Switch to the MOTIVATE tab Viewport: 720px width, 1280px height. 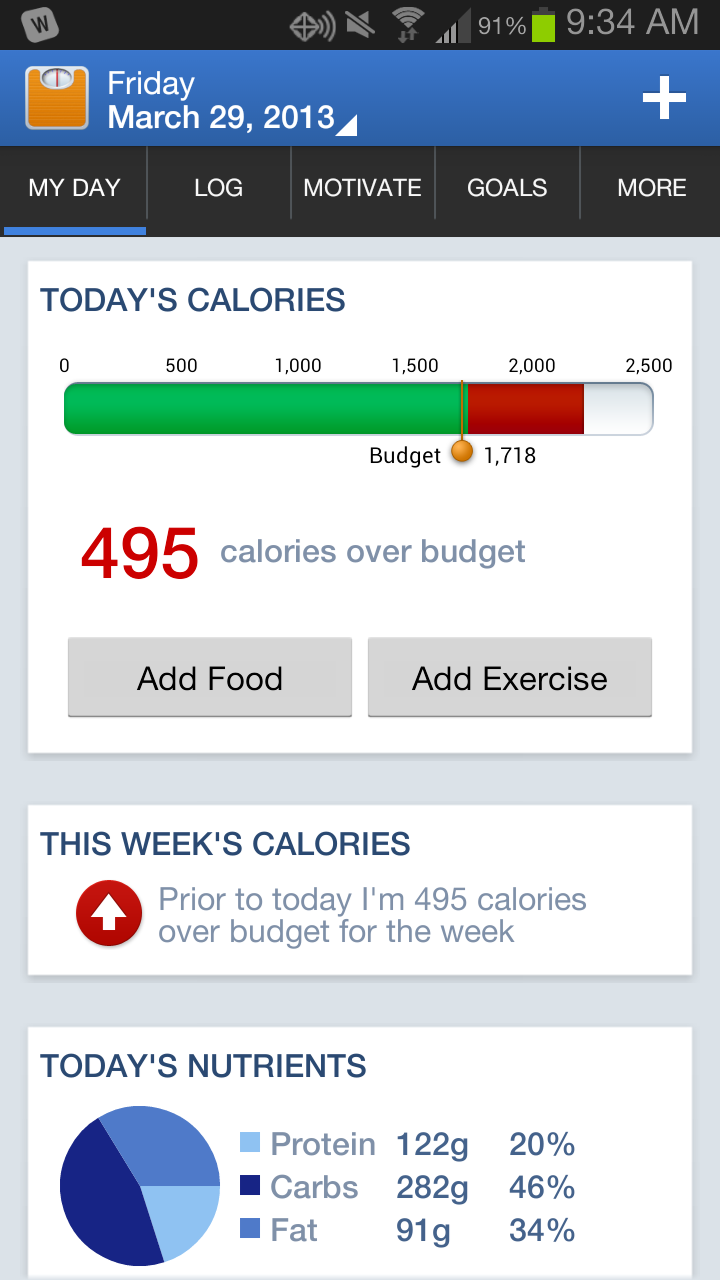coord(362,188)
